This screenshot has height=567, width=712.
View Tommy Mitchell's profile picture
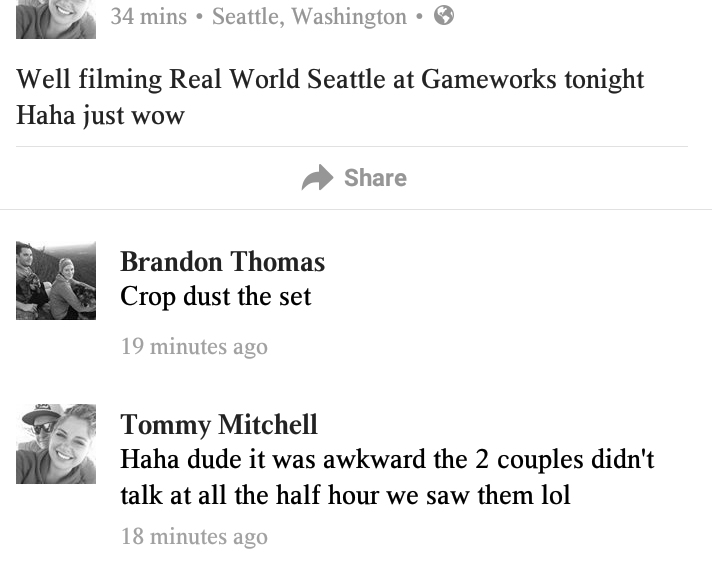(56, 444)
